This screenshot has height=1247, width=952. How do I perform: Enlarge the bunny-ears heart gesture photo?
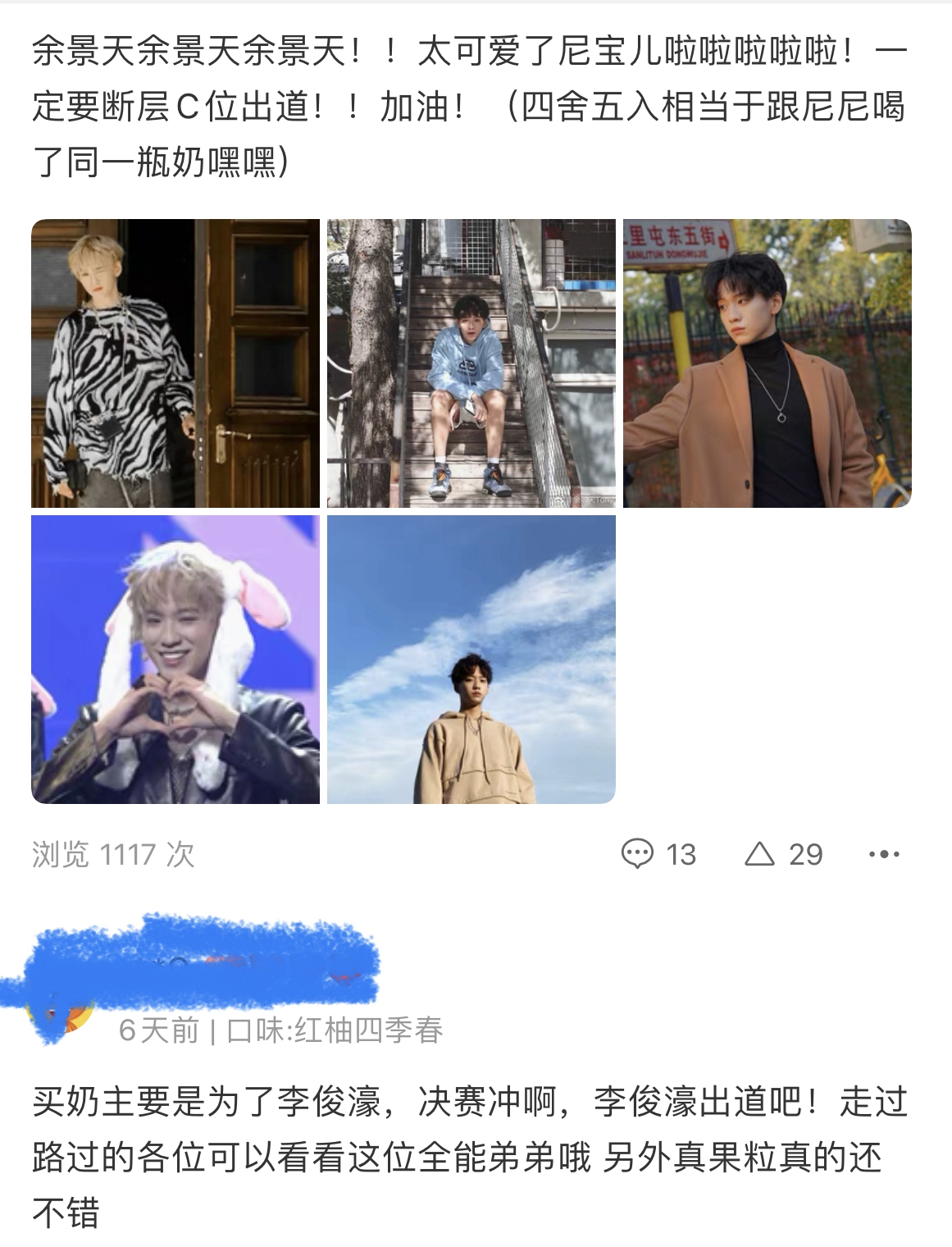click(175, 660)
